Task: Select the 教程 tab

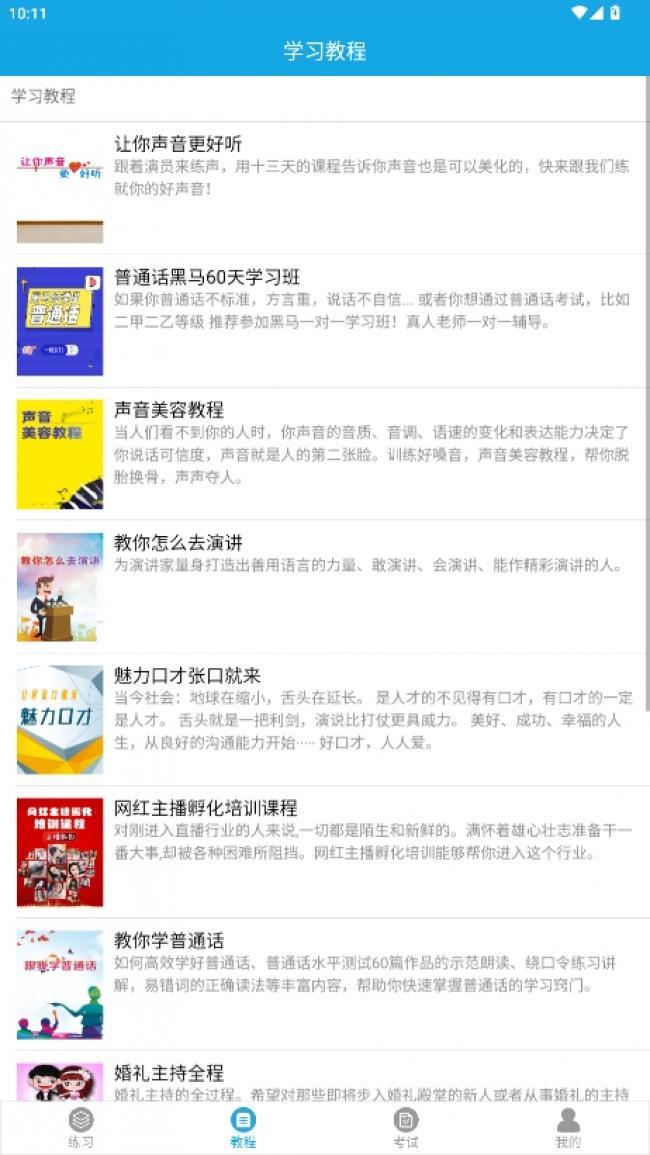Action: pyautogui.click(x=243, y=1127)
